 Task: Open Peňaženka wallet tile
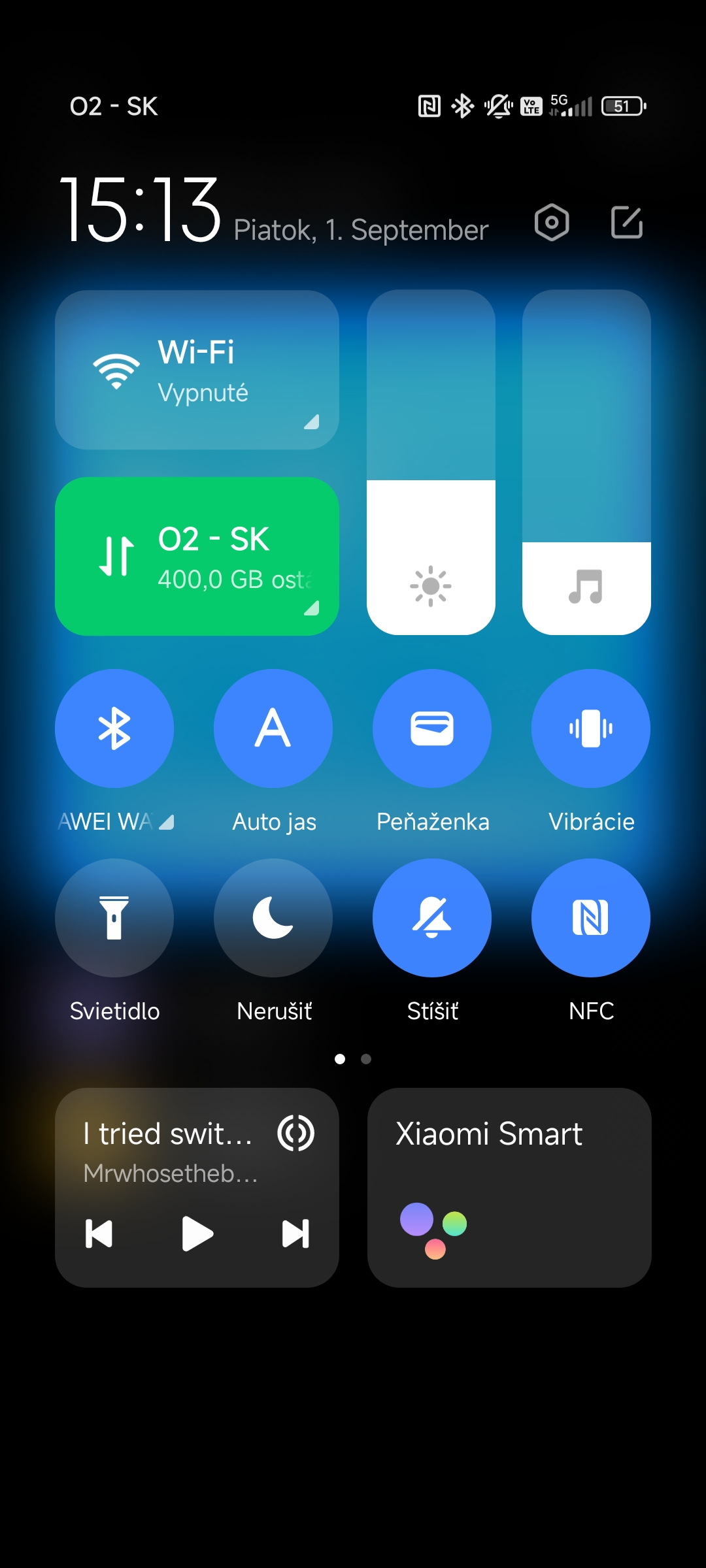(432, 728)
